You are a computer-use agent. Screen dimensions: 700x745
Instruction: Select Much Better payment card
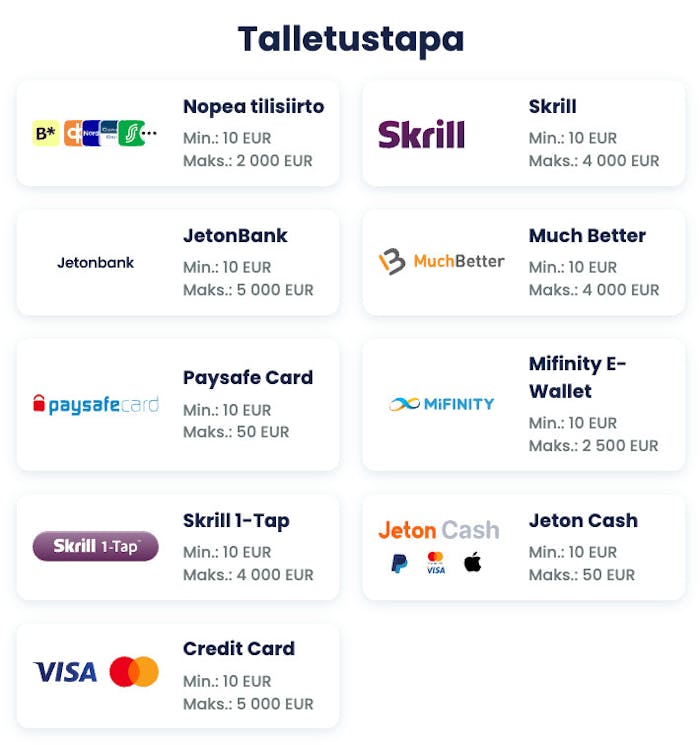pyautogui.click(x=523, y=262)
